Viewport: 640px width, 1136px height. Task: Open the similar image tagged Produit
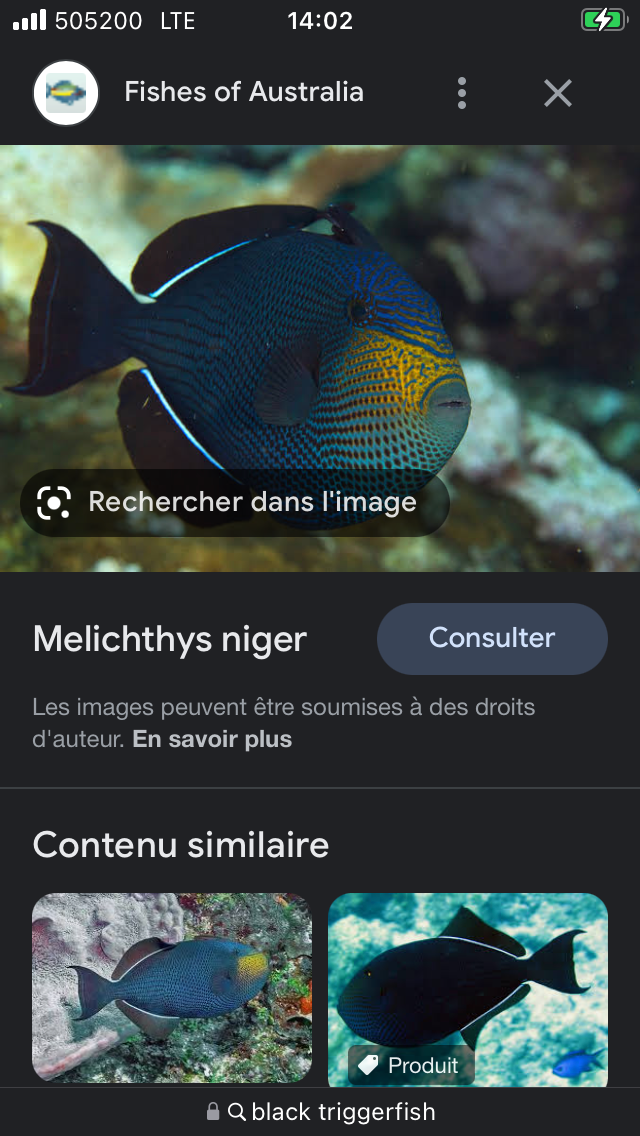[467, 990]
